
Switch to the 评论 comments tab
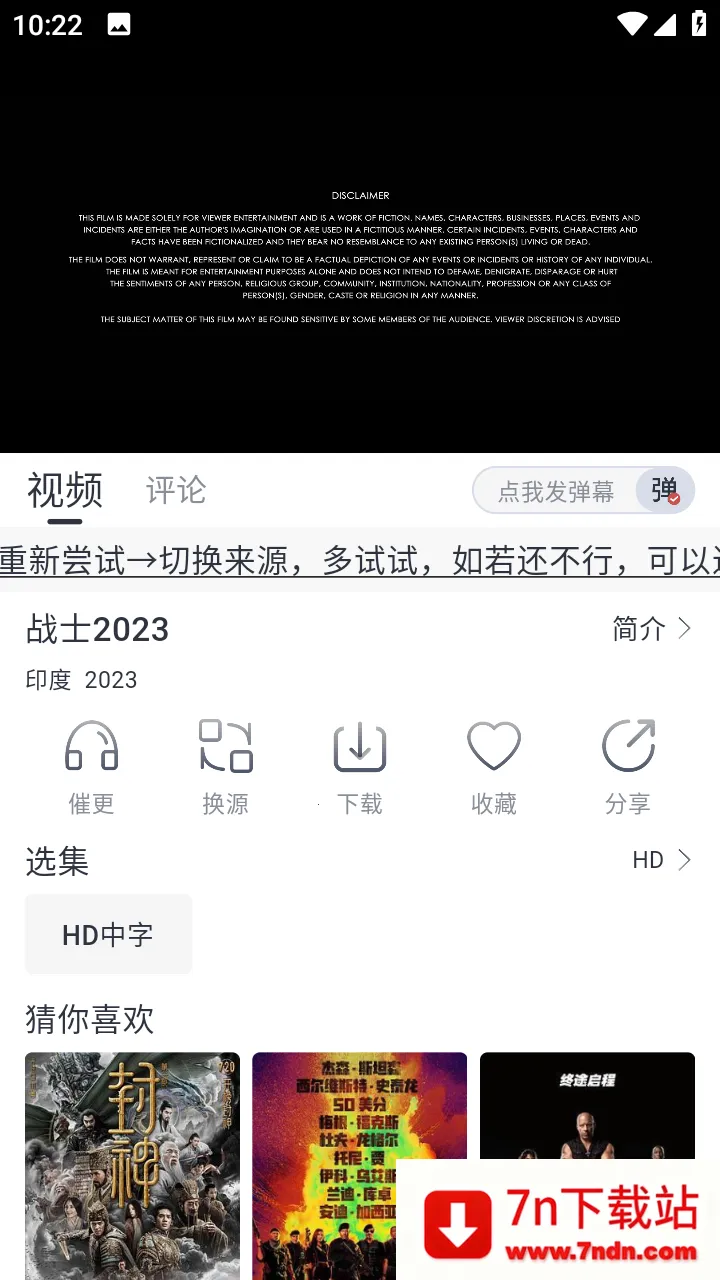[x=175, y=490]
